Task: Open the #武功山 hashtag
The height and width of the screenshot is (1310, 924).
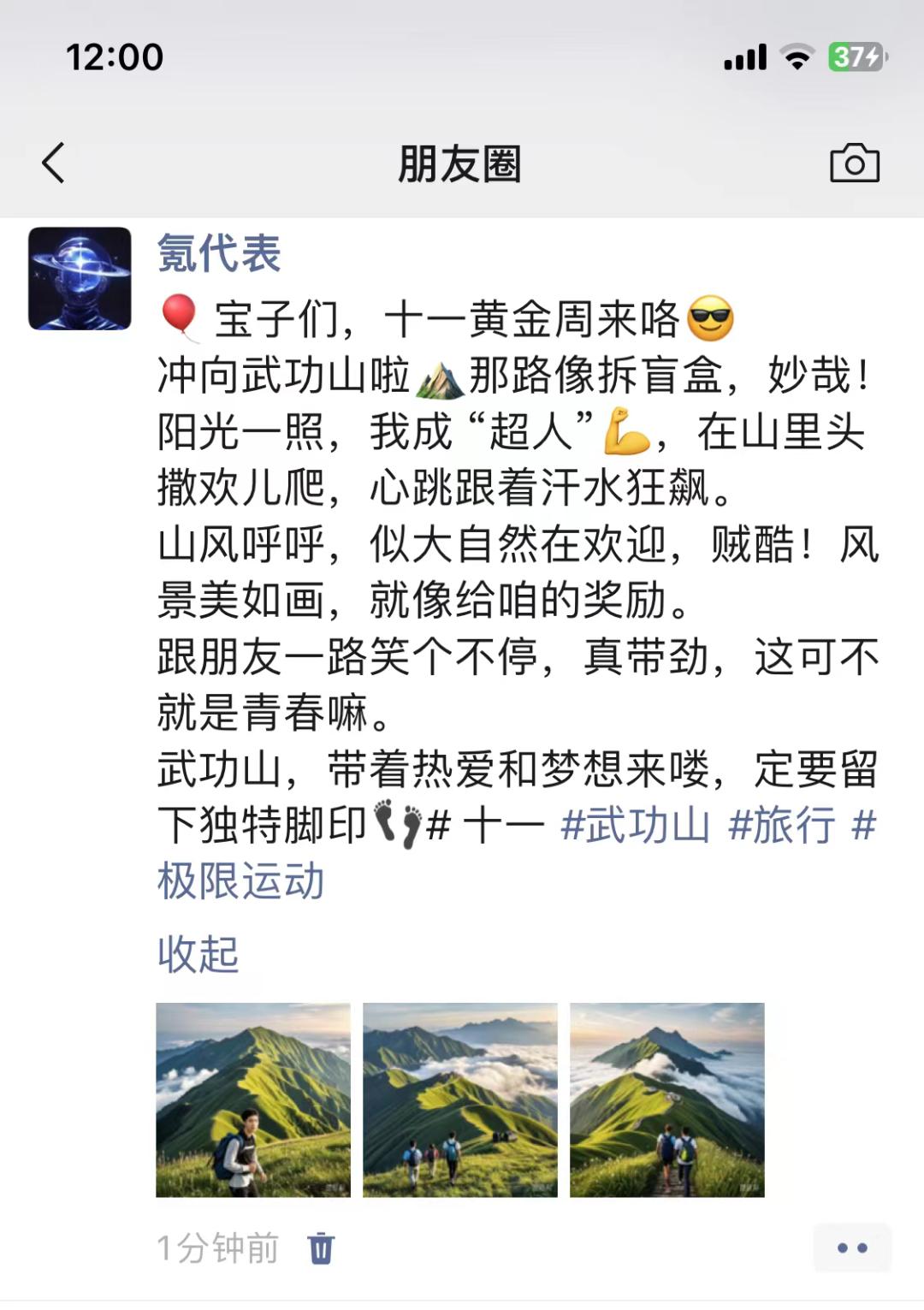Action: [635, 826]
